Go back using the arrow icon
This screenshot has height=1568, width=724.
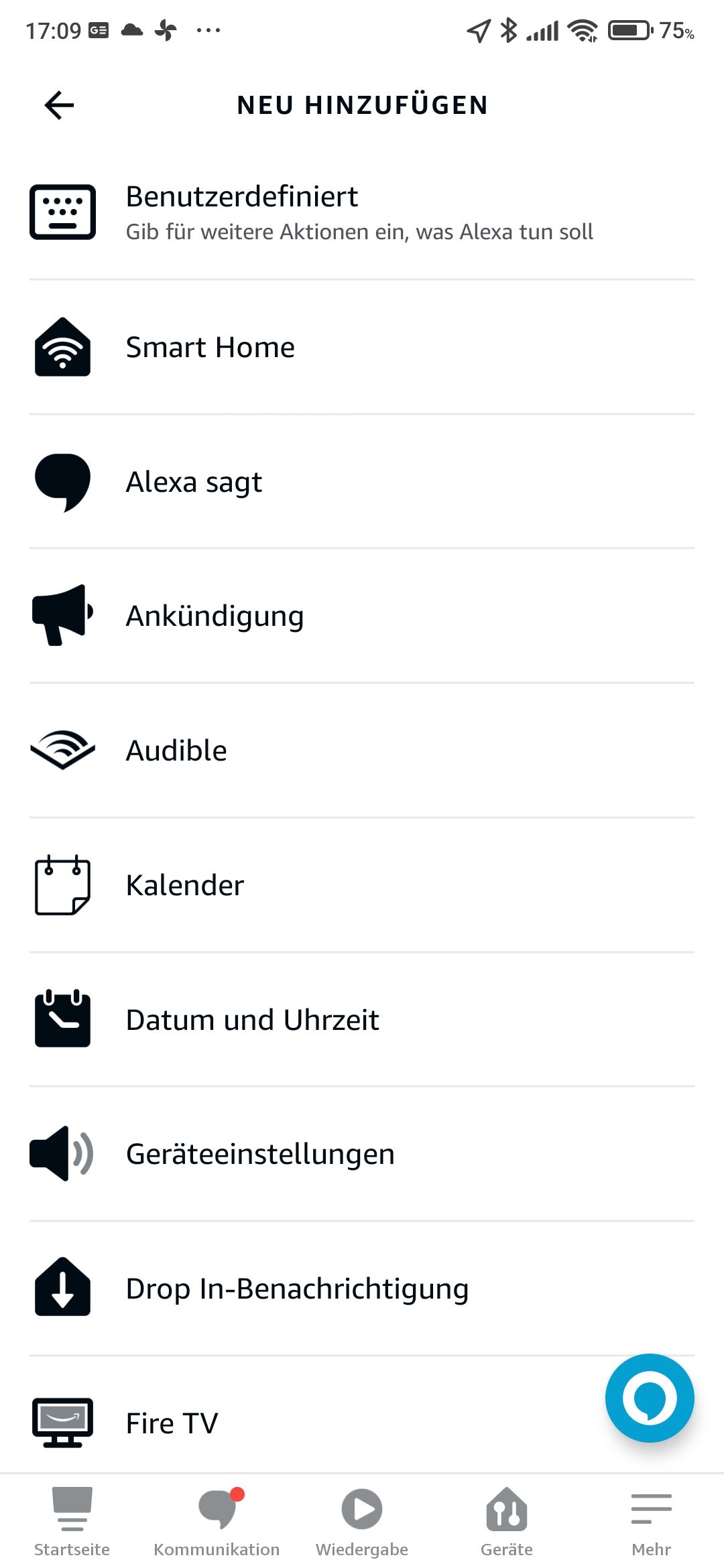59,105
